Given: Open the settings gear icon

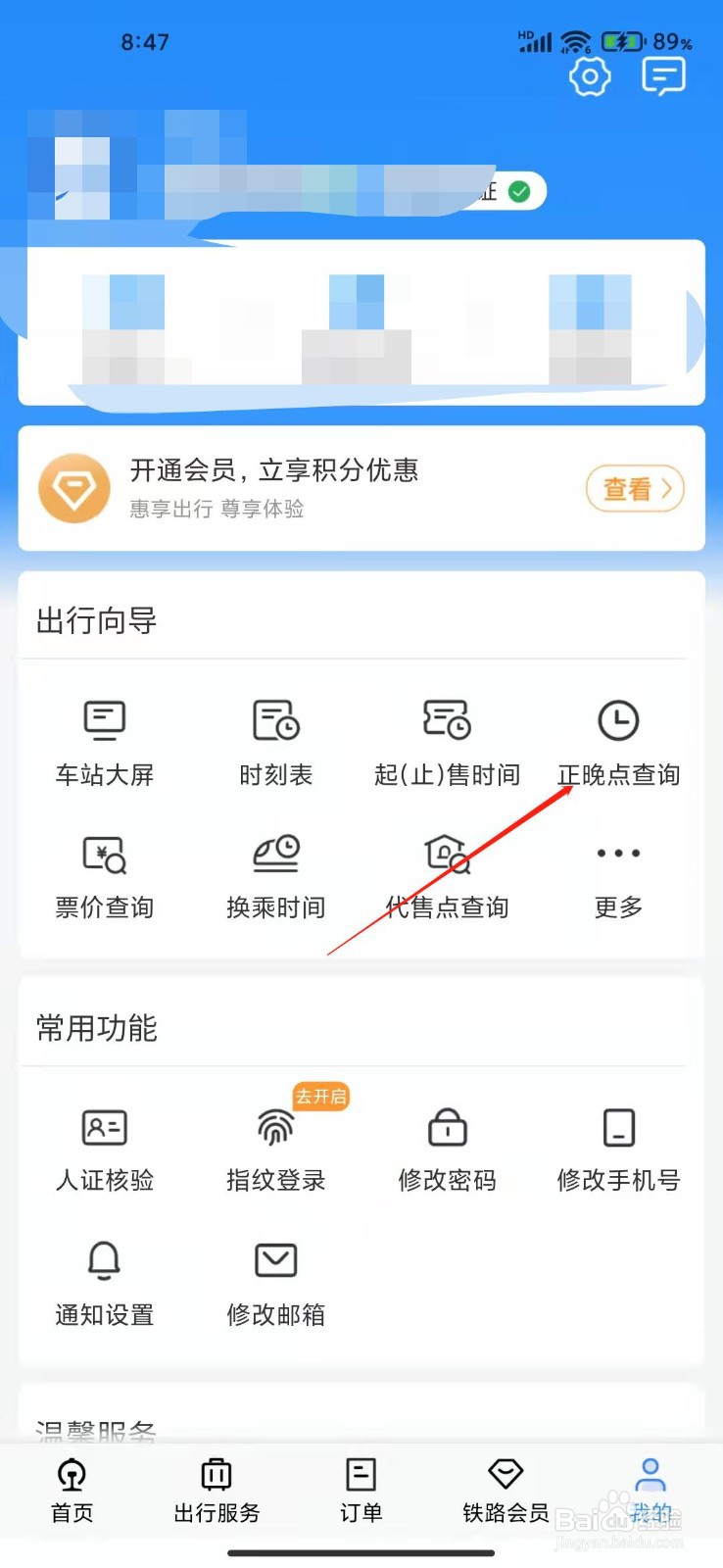Looking at the screenshot, I should [589, 75].
